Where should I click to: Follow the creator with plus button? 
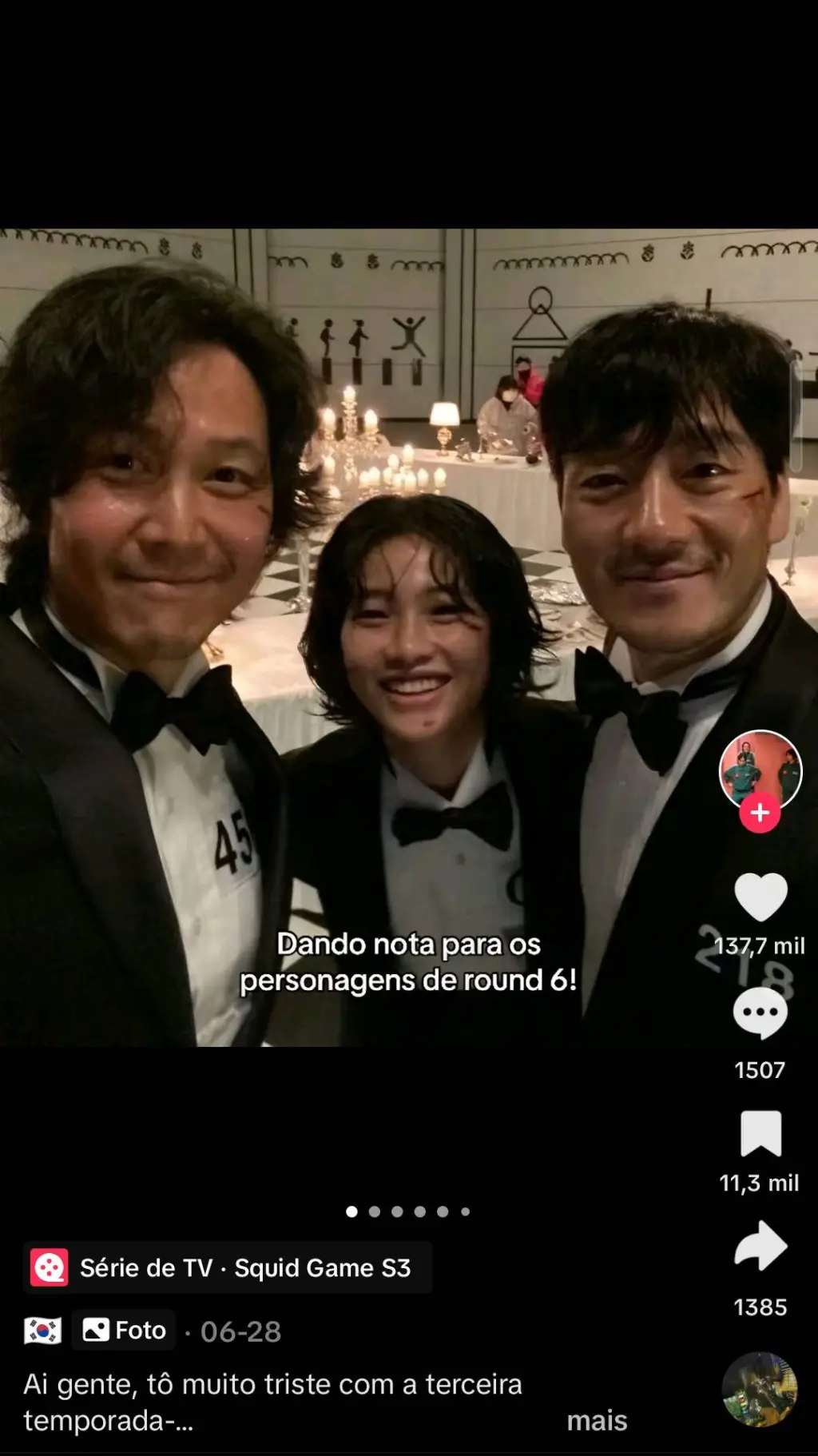coord(760,814)
